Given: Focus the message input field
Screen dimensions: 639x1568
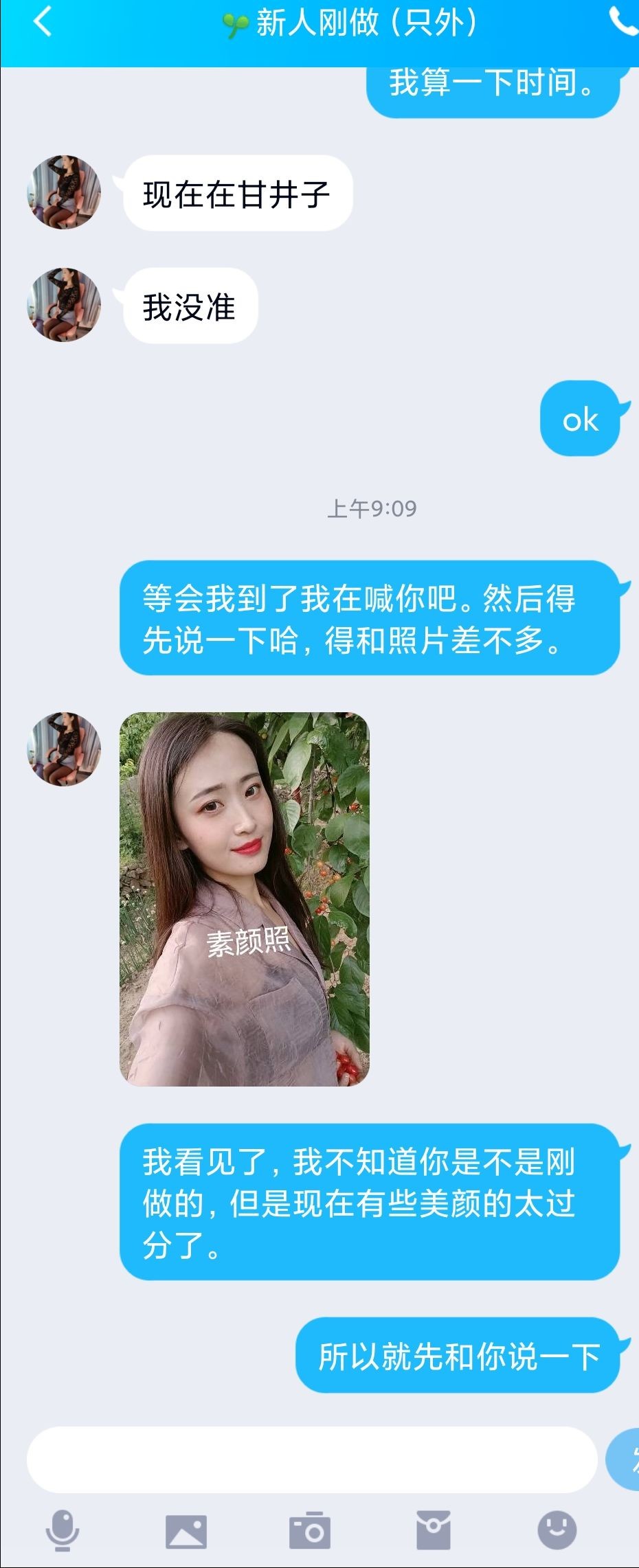Looking at the screenshot, I should tap(311, 1459).
